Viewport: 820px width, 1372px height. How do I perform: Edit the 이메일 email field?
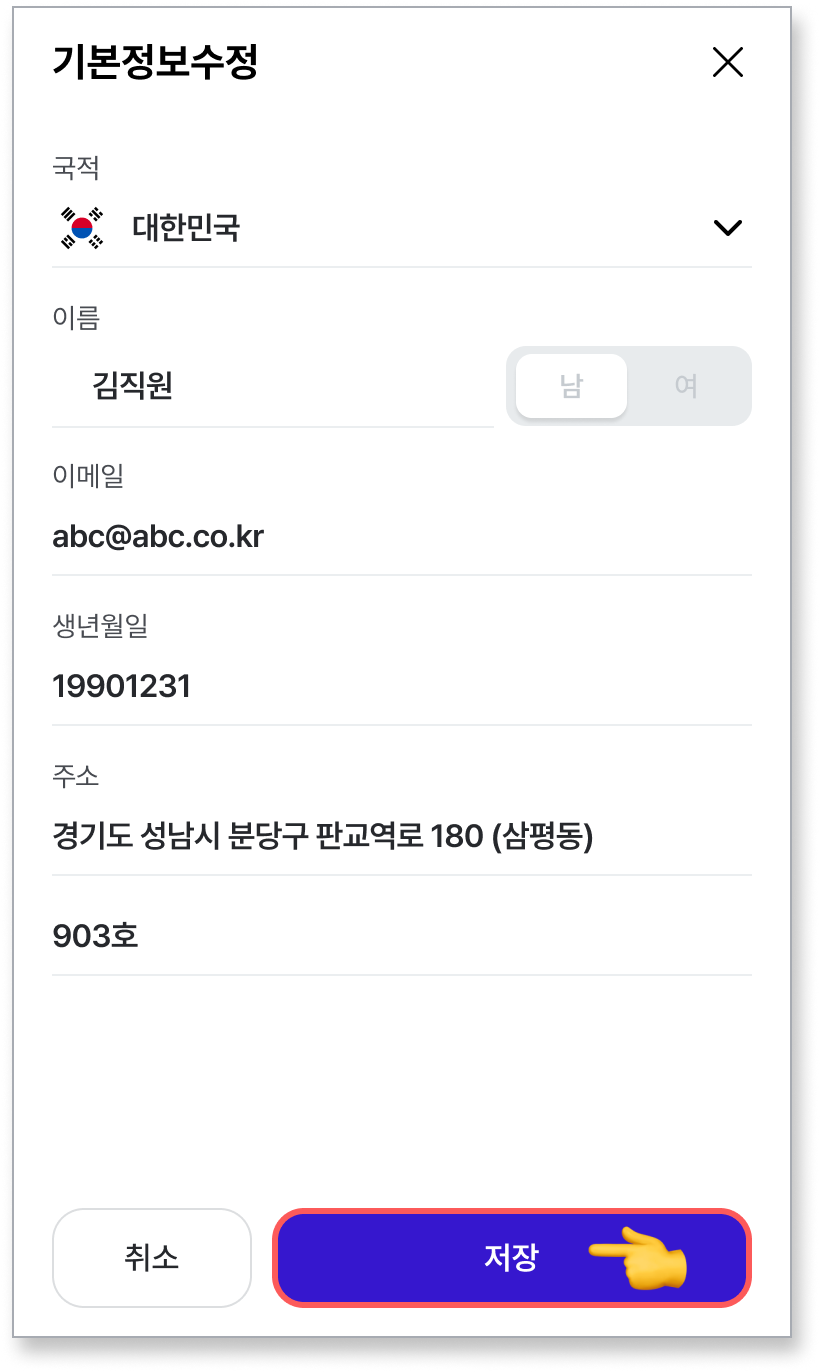(401, 538)
